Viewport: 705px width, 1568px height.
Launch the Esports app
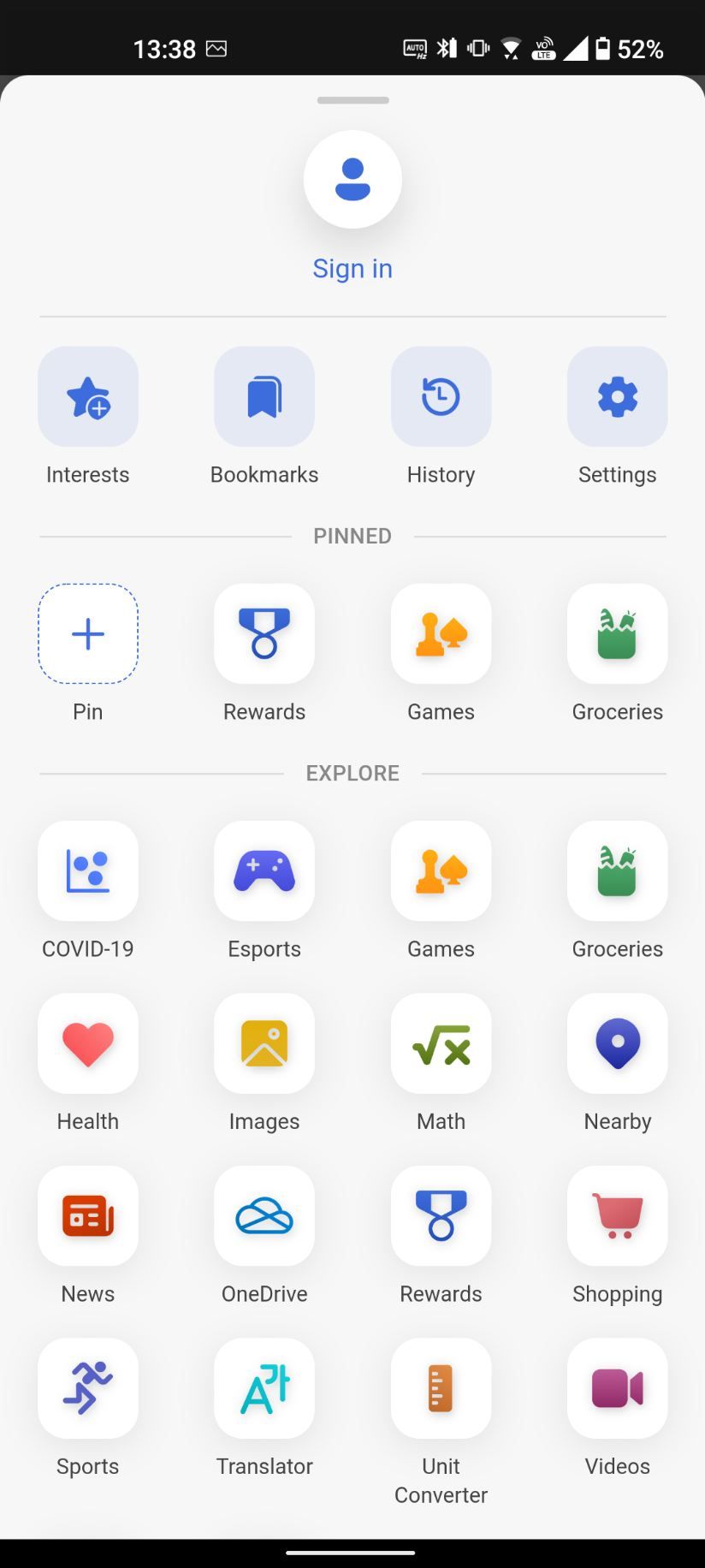pyautogui.click(x=264, y=871)
